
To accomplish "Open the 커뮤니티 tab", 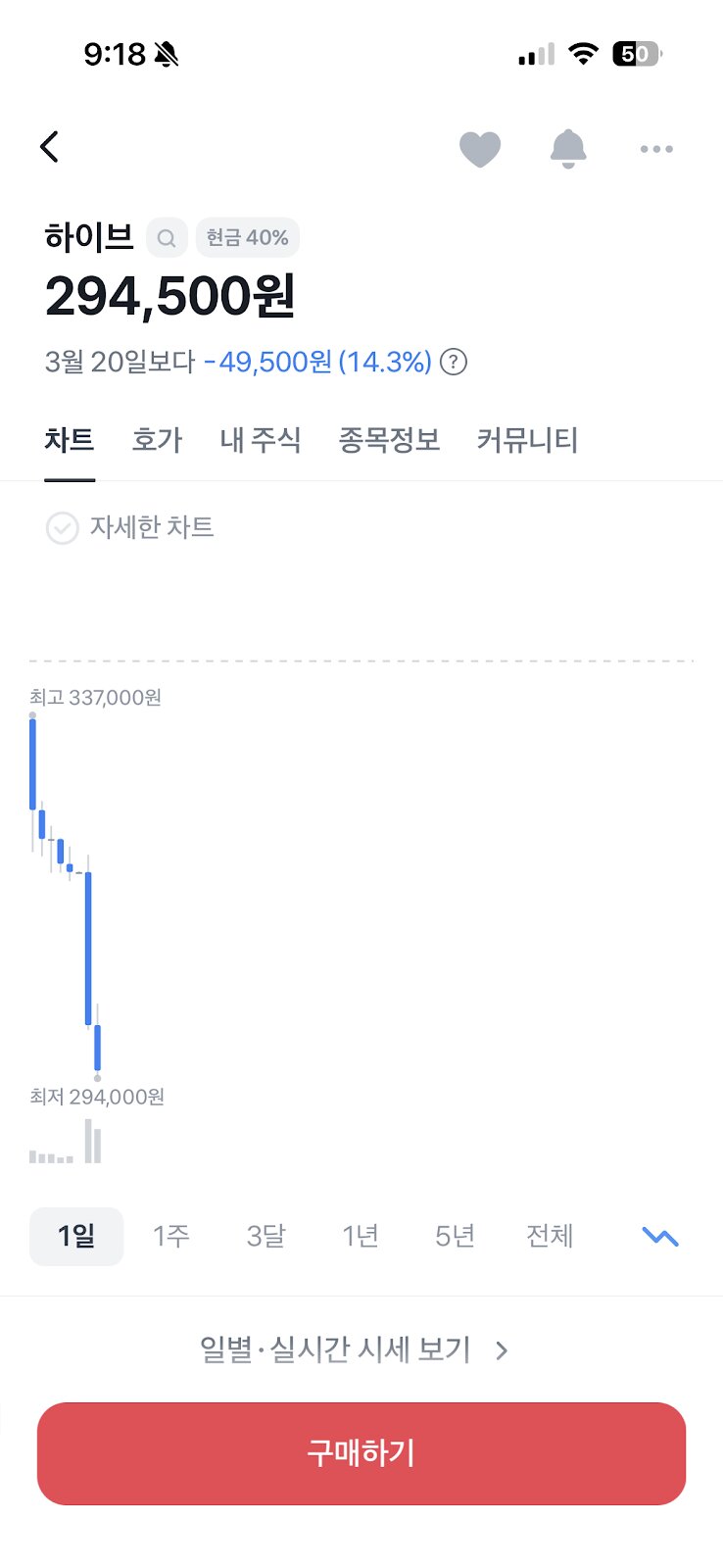I will pos(527,440).
